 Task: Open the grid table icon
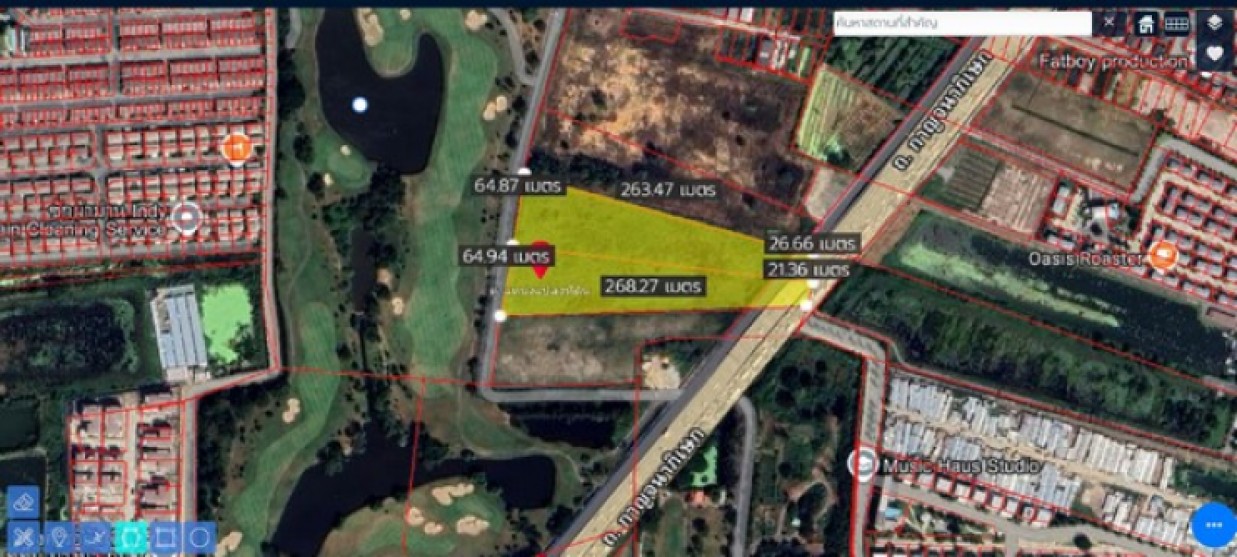(x=1176, y=24)
